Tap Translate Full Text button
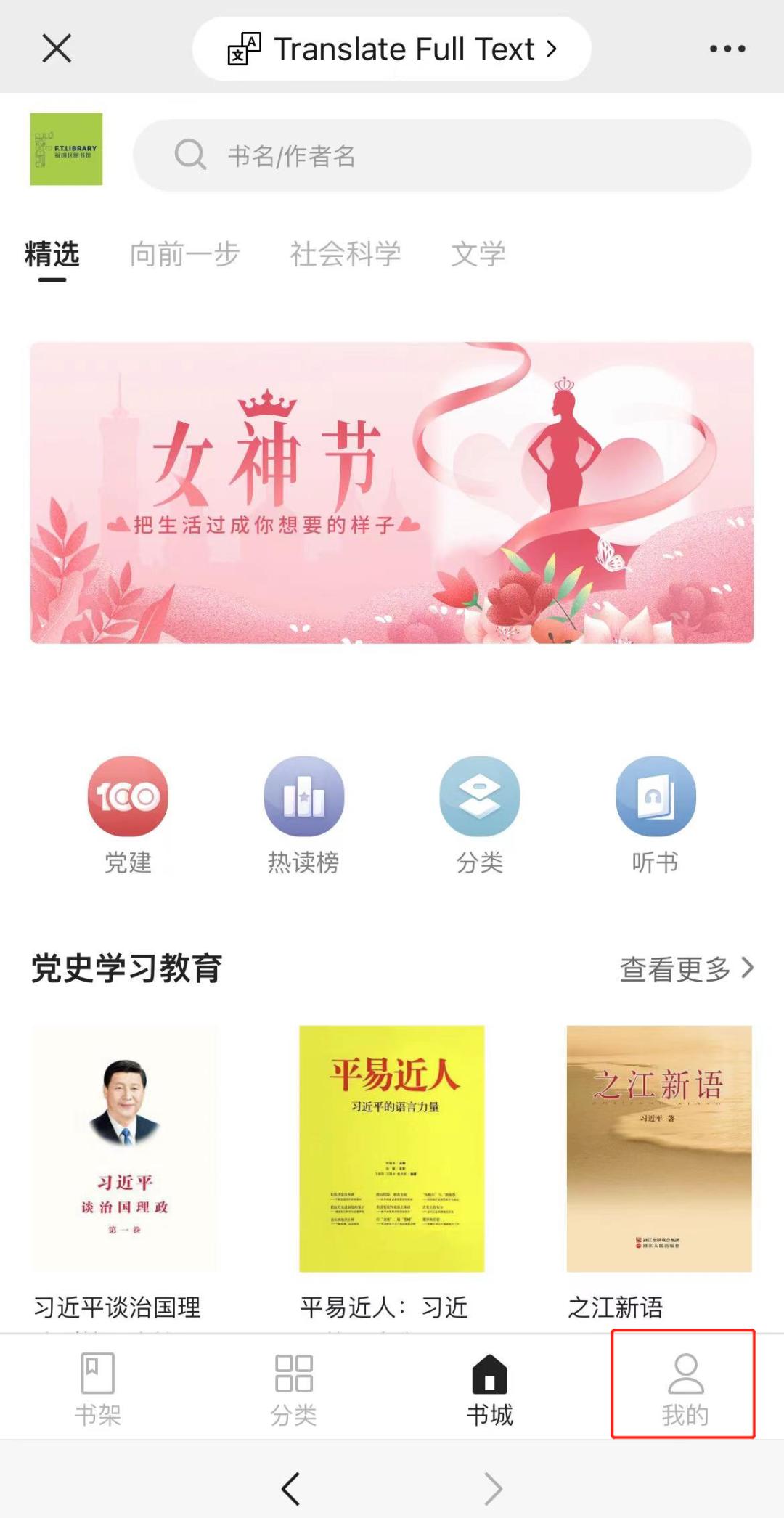 [x=392, y=49]
